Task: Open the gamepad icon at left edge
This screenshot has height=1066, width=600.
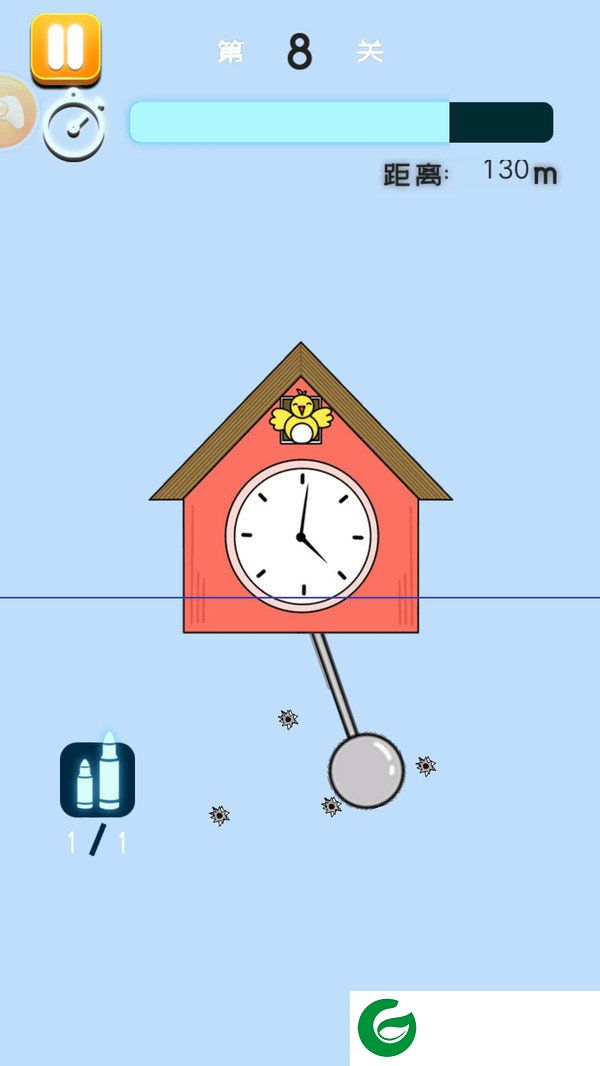Action: pos(14,110)
